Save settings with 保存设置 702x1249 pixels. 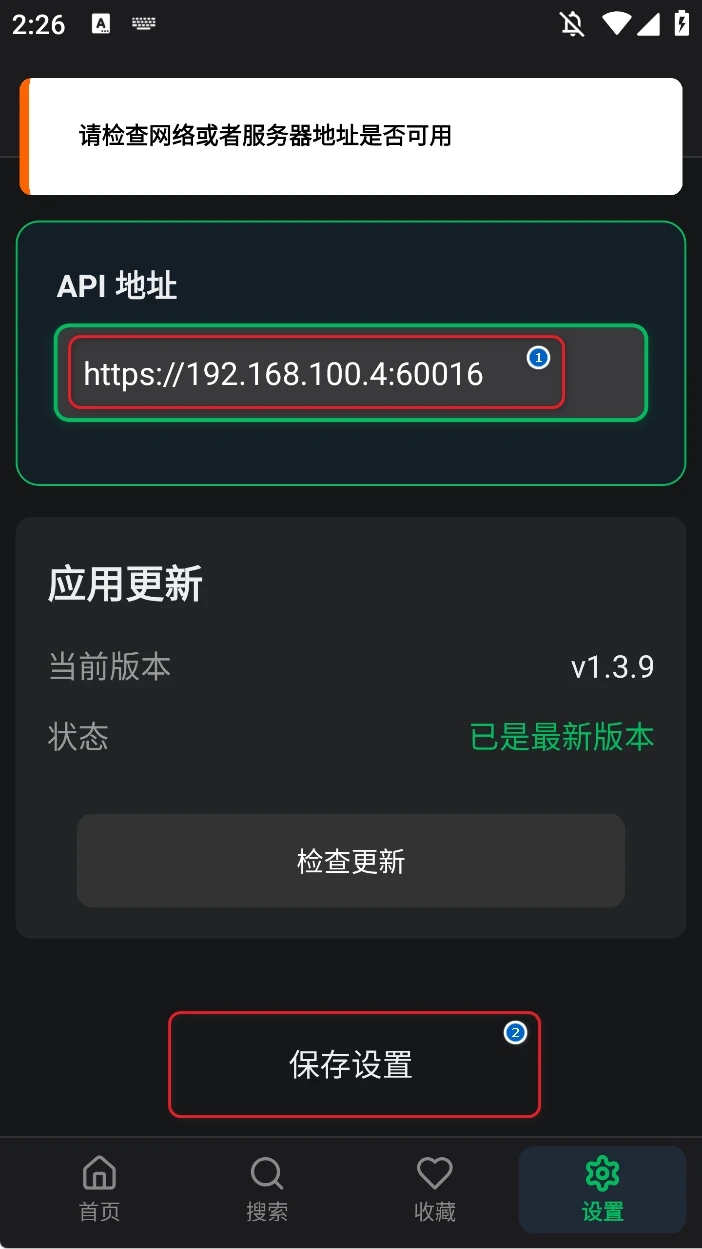(x=354, y=1064)
